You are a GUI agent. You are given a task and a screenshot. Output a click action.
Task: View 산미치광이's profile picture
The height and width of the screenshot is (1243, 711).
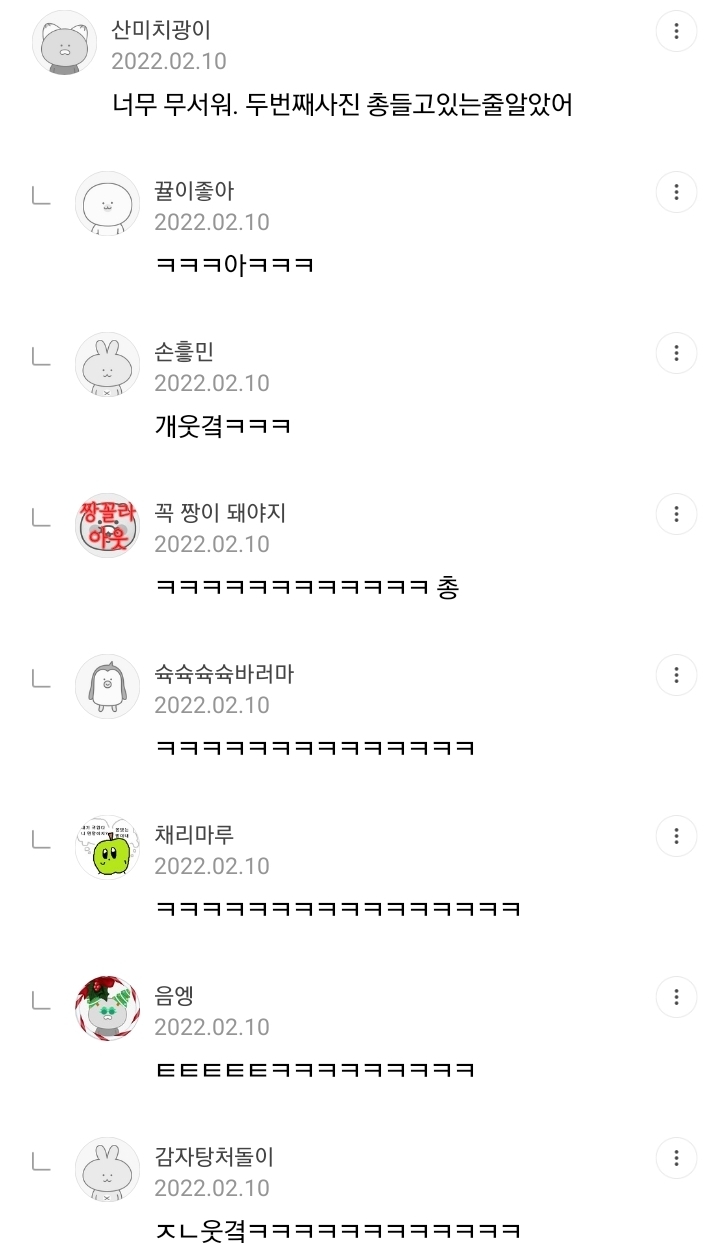[x=65, y=43]
